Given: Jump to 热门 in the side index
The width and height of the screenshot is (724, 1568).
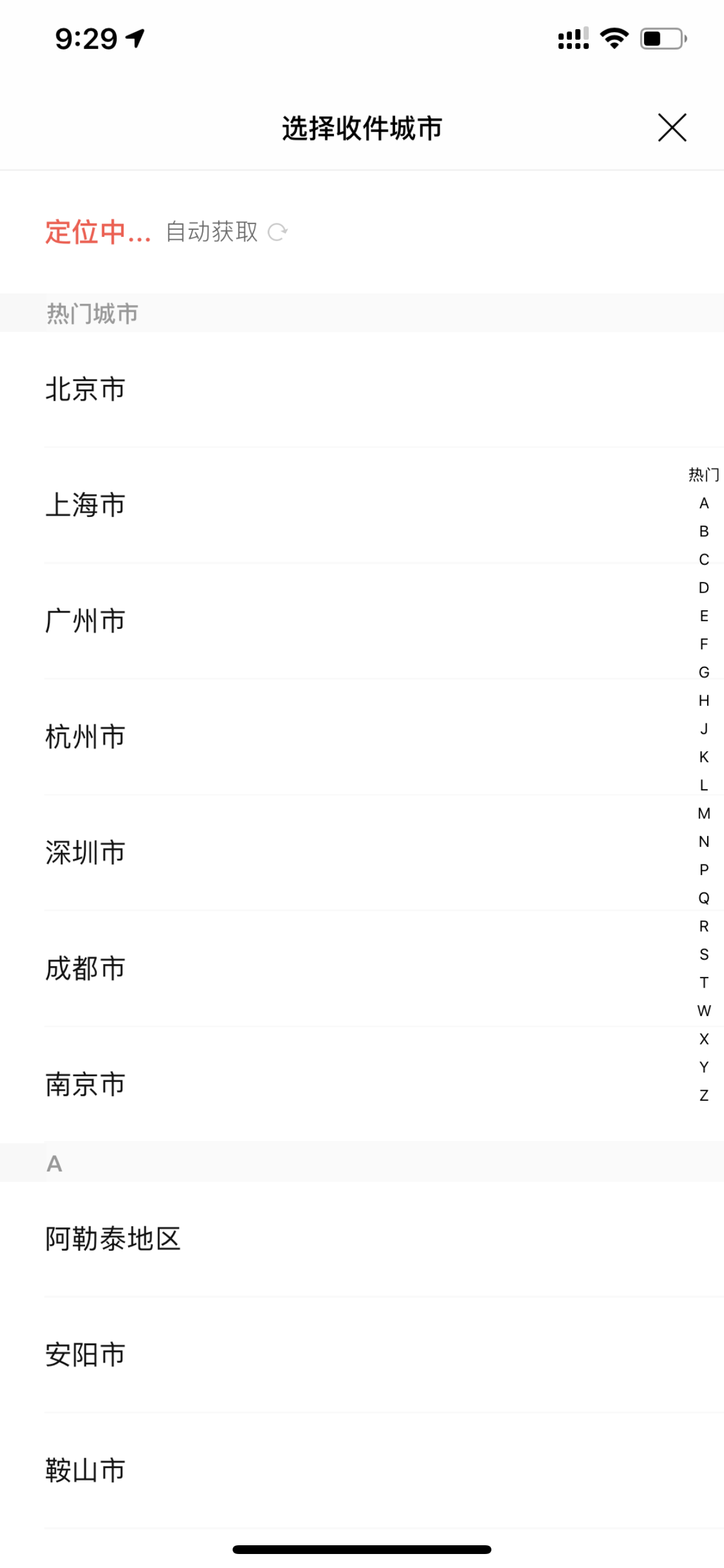Looking at the screenshot, I should [704, 475].
